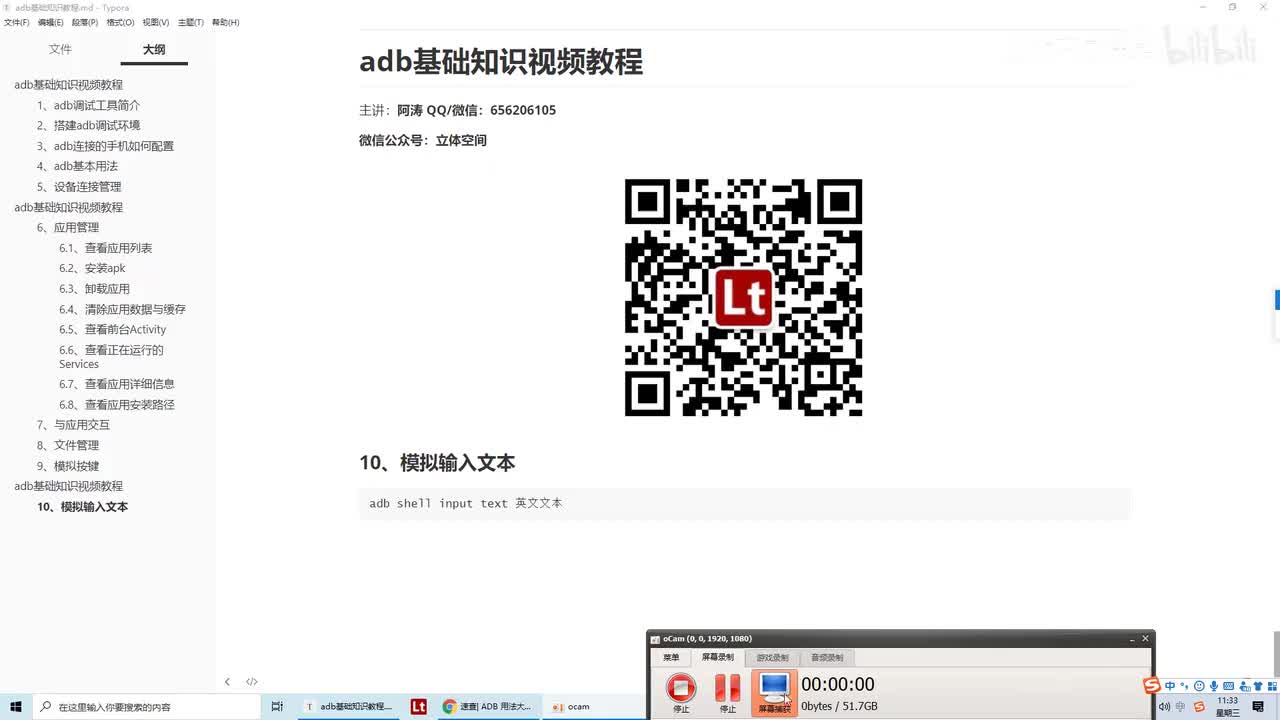This screenshot has width=1280, height=720.
Task: Open the 文件(F) menu
Action: click(16, 22)
